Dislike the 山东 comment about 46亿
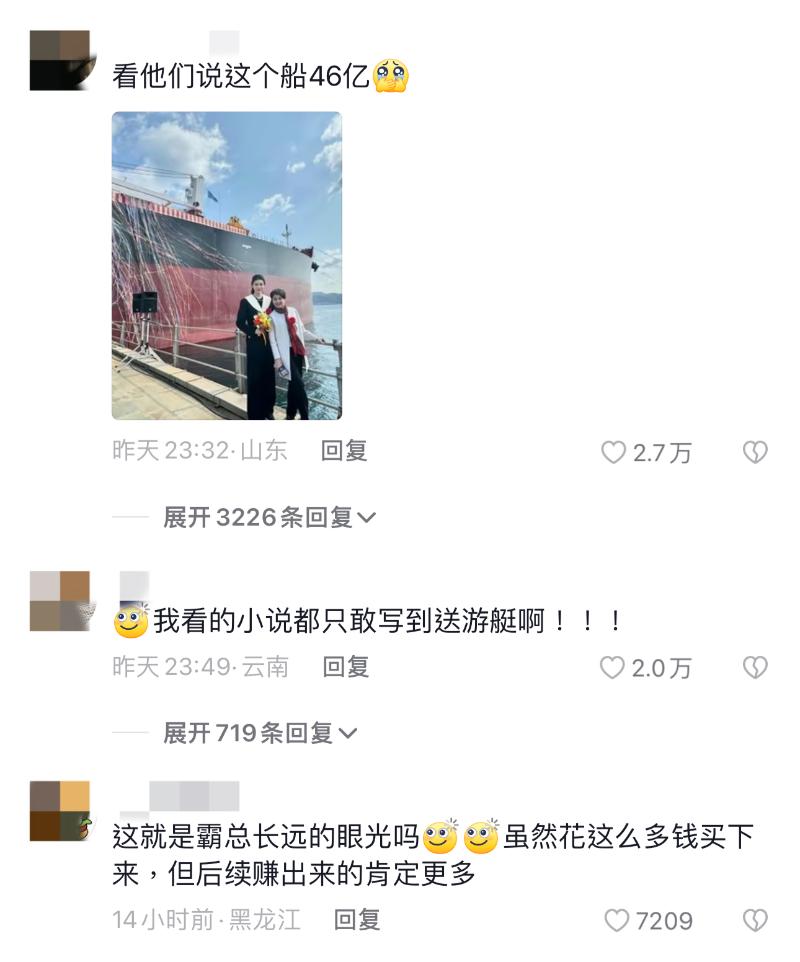800x962 pixels. click(x=754, y=453)
